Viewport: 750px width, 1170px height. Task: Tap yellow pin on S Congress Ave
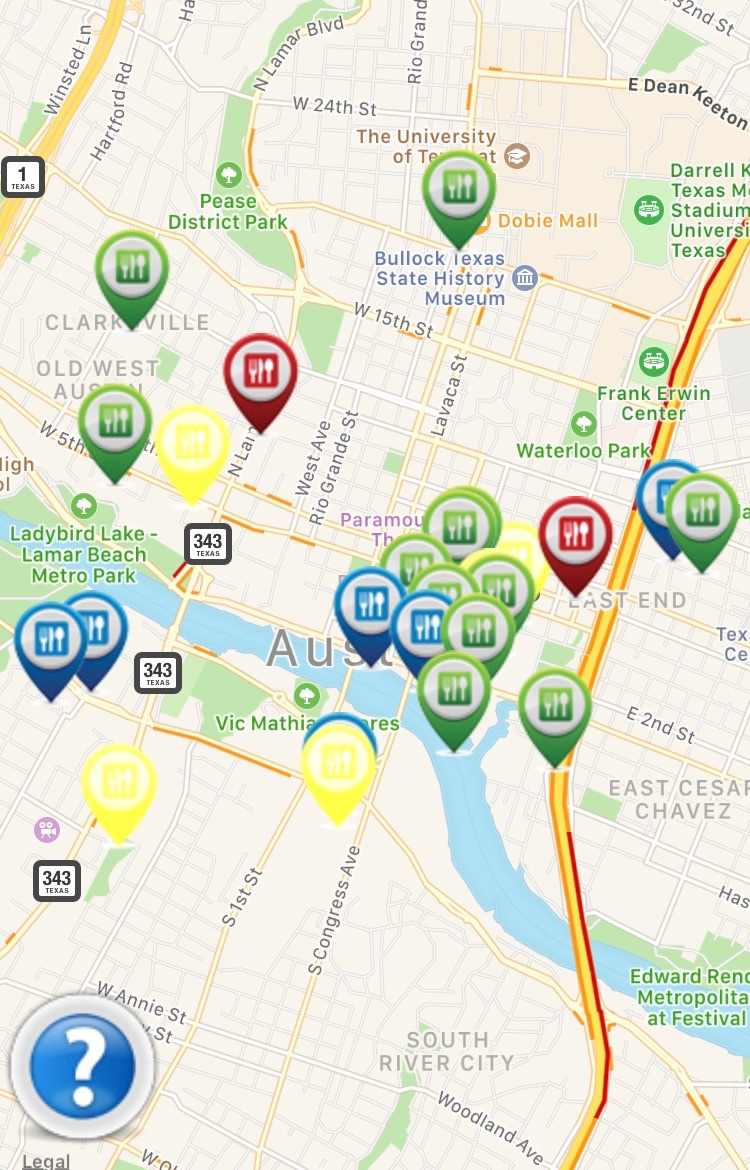click(338, 764)
